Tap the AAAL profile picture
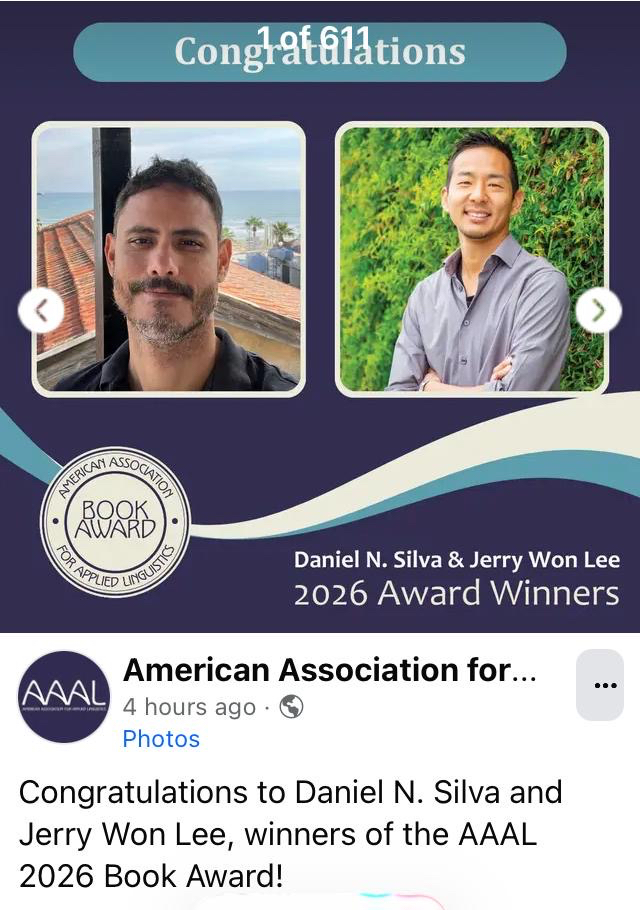Screen dimensions: 640x910 click(64, 696)
